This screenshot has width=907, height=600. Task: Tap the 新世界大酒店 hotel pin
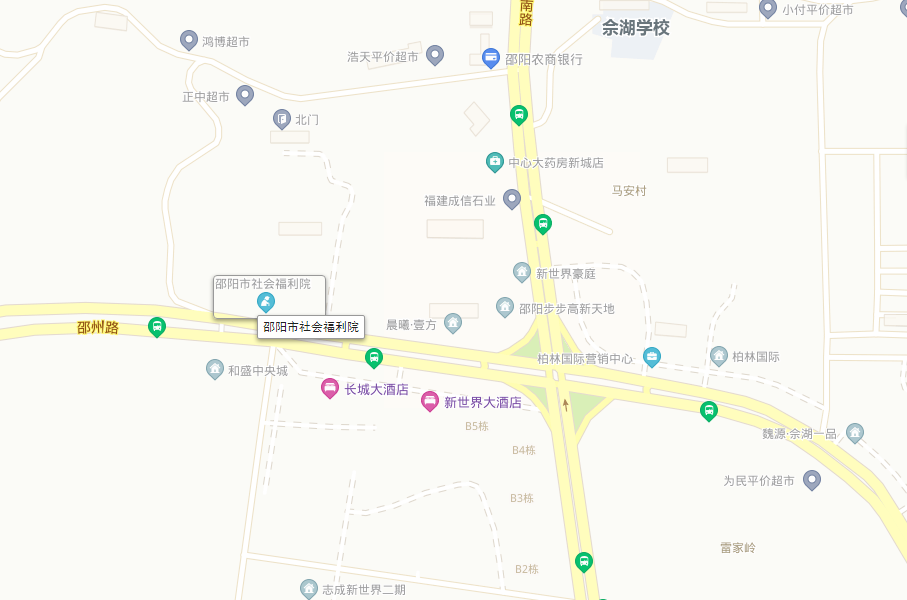[x=430, y=402]
